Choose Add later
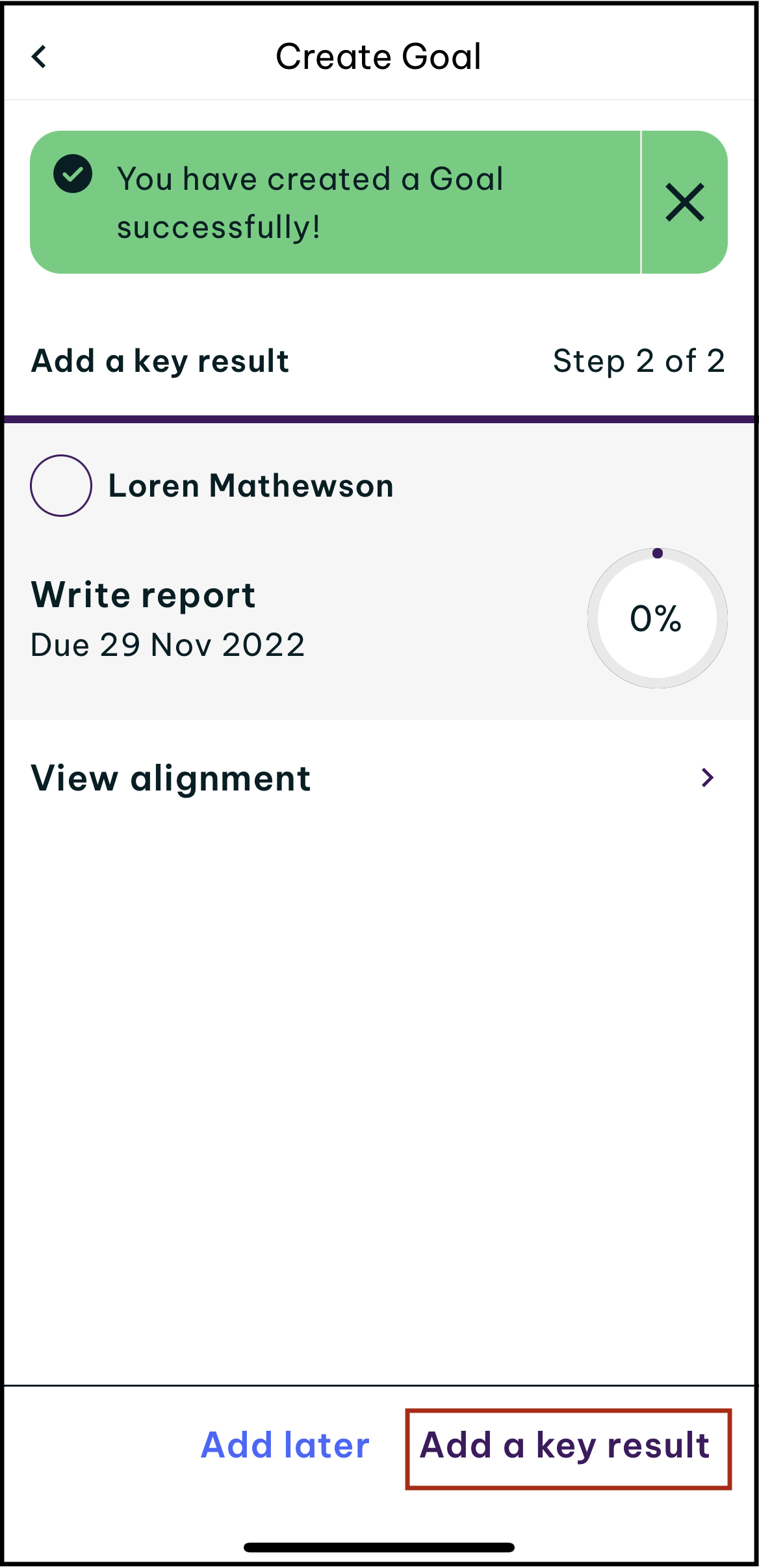Image resolution: width=759 pixels, height=1568 pixels. pyautogui.click(x=285, y=1446)
